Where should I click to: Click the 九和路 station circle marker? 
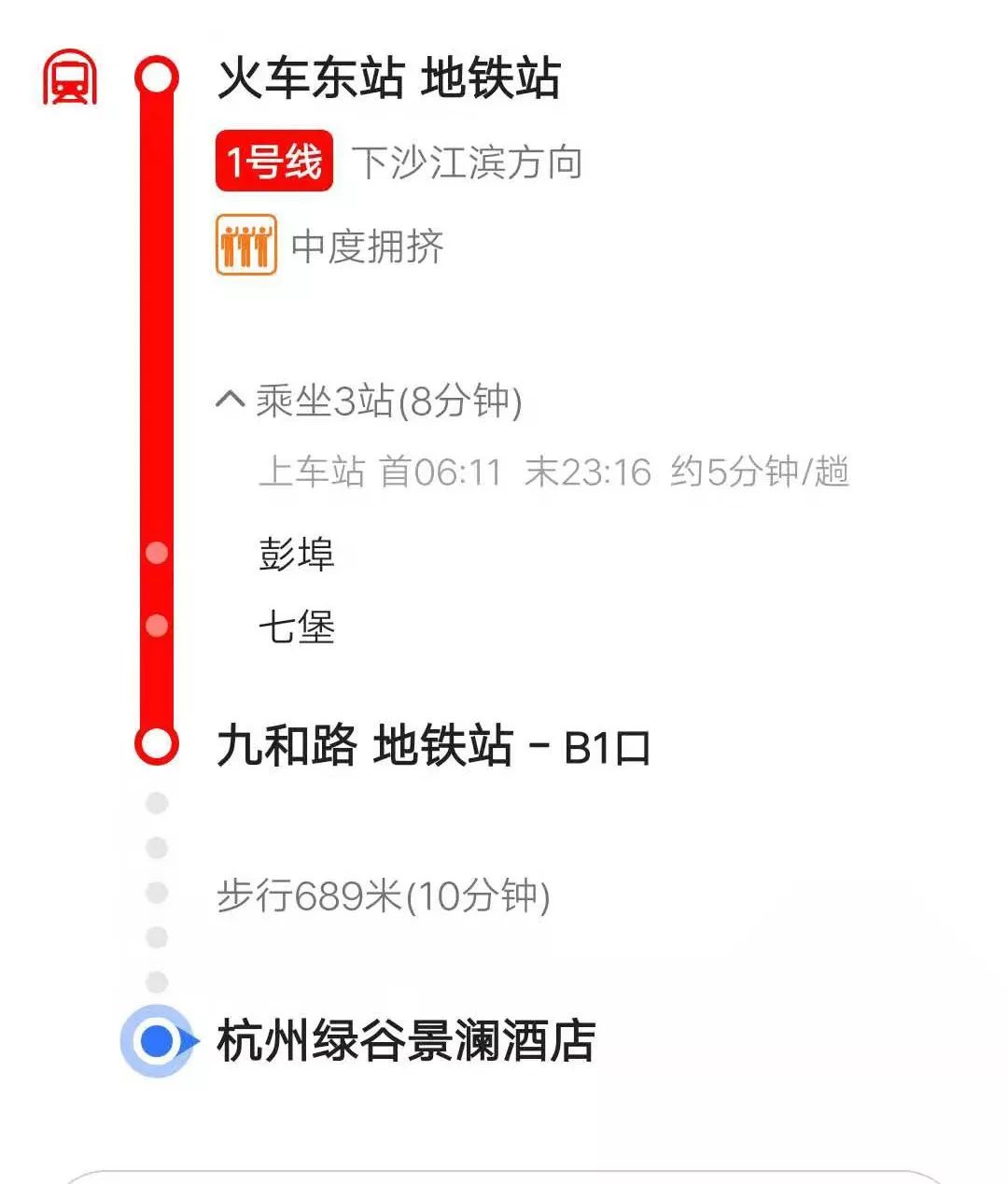click(156, 740)
